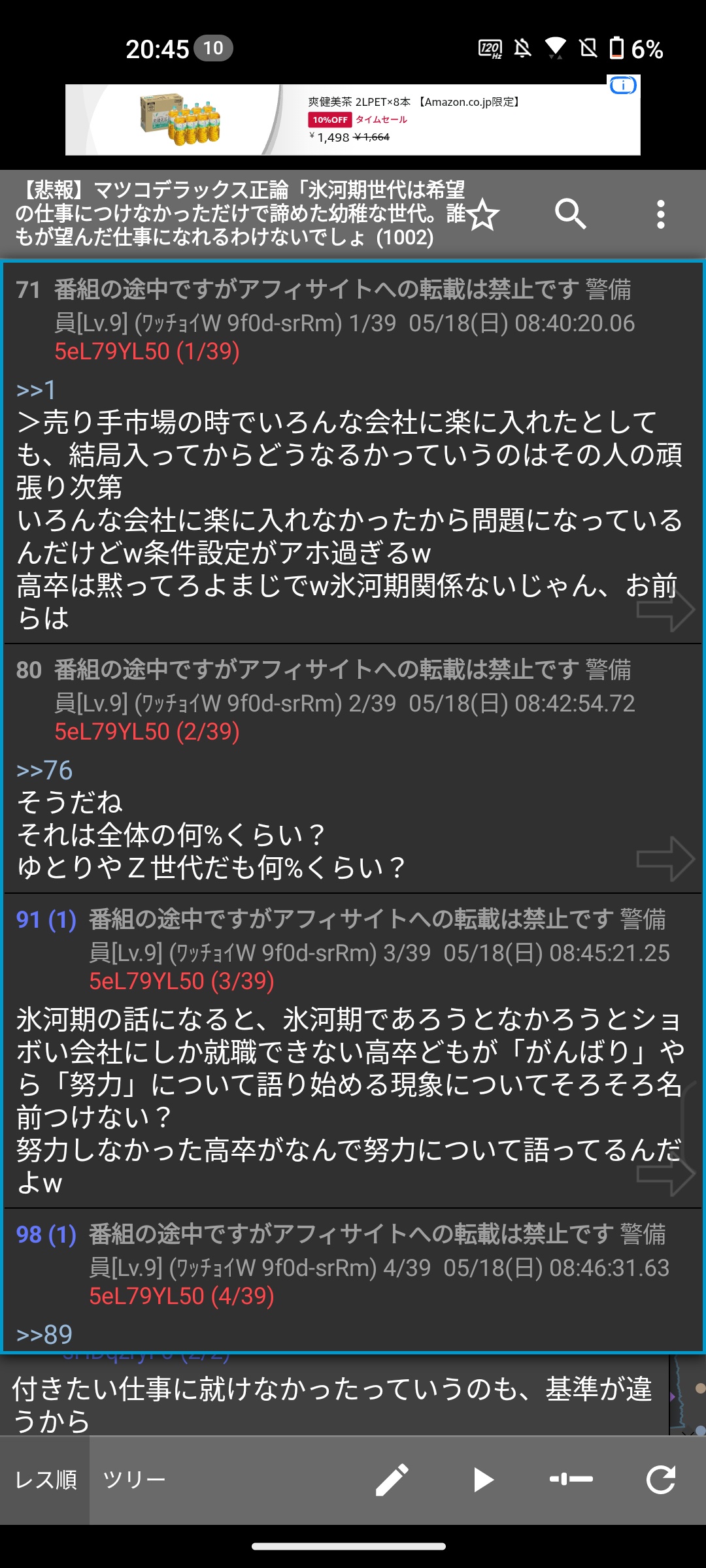Follow the >>89 anchor in post 98
706x1568 pixels.
(x=44, y=1335)
